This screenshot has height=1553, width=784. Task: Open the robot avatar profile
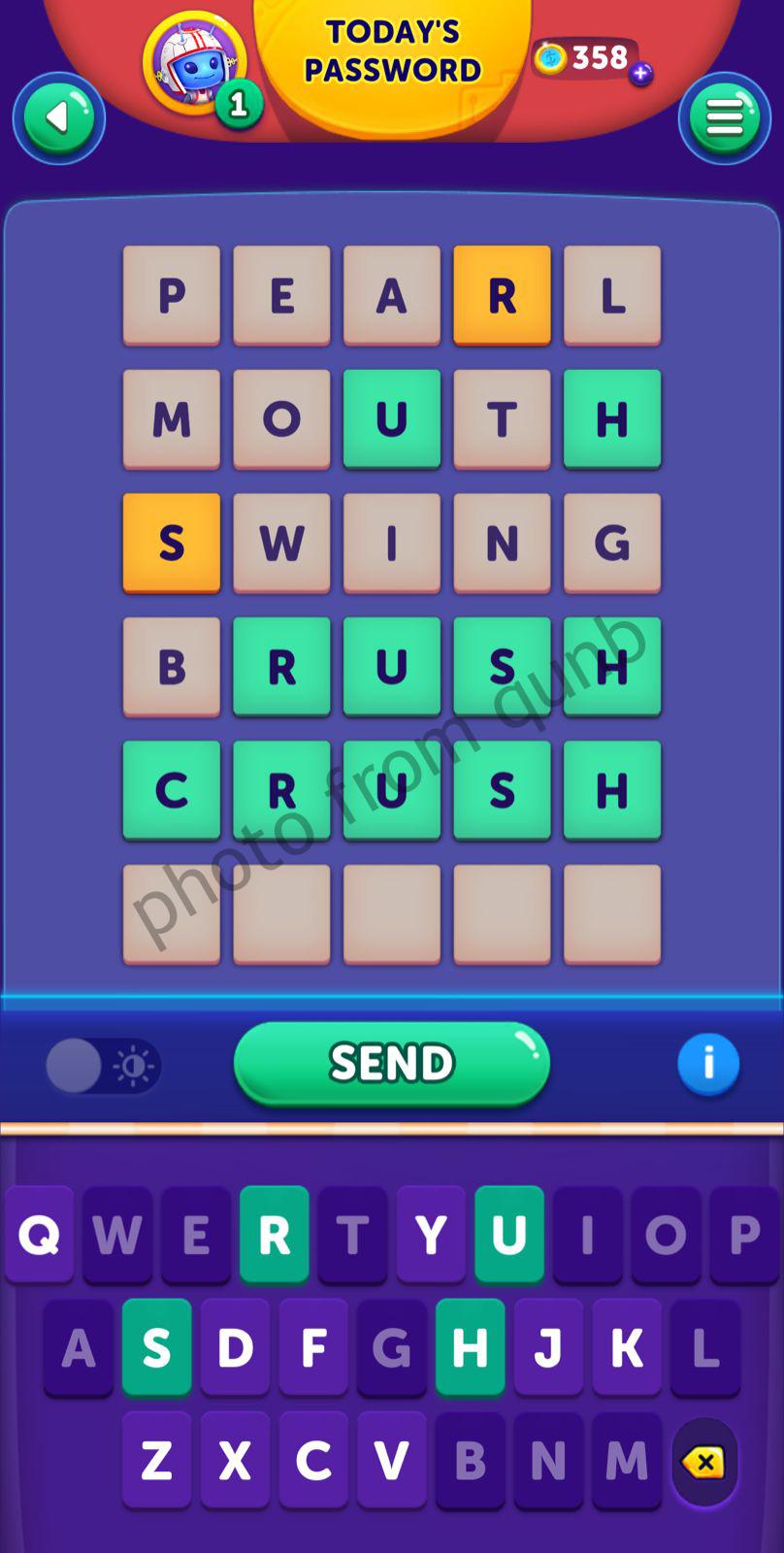coord(193,63)
